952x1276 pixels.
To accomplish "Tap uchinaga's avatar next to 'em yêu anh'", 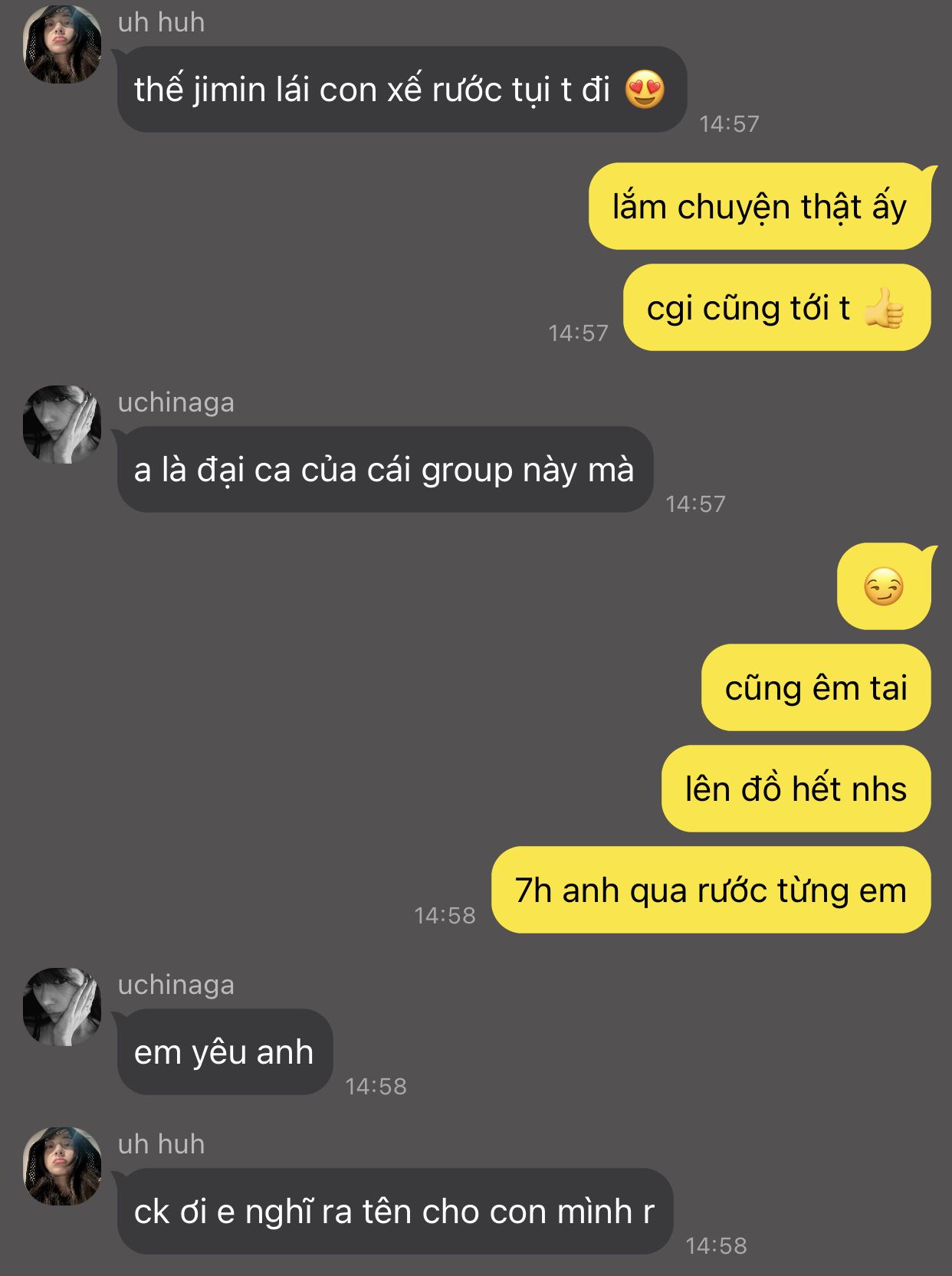I will coord(62,1007).
